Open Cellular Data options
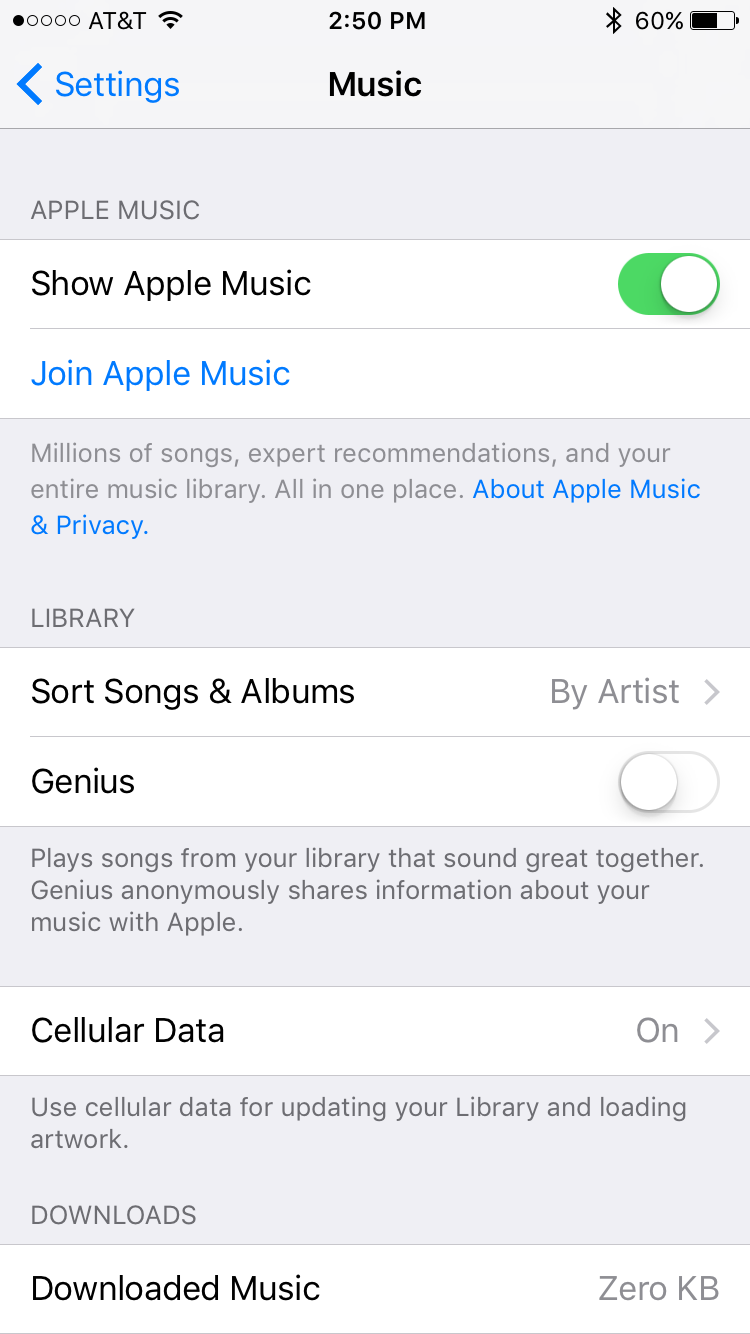Viewport: 750px width, 1334px height. pyautogui.click(x=375, y=1031)
